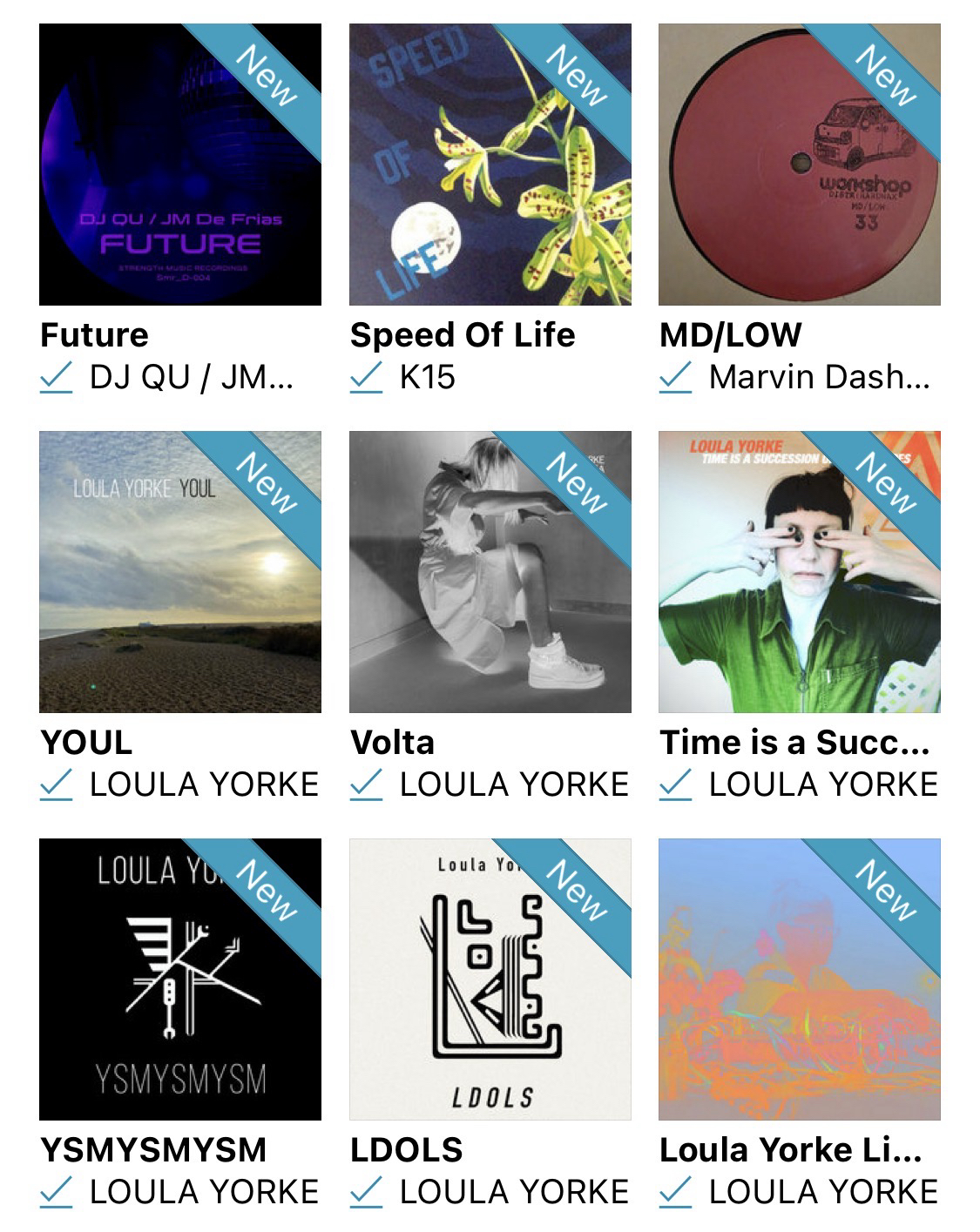The image size is (980, 1232).
Task: Open the Time is a Succ... album
Action: point(799,572)
